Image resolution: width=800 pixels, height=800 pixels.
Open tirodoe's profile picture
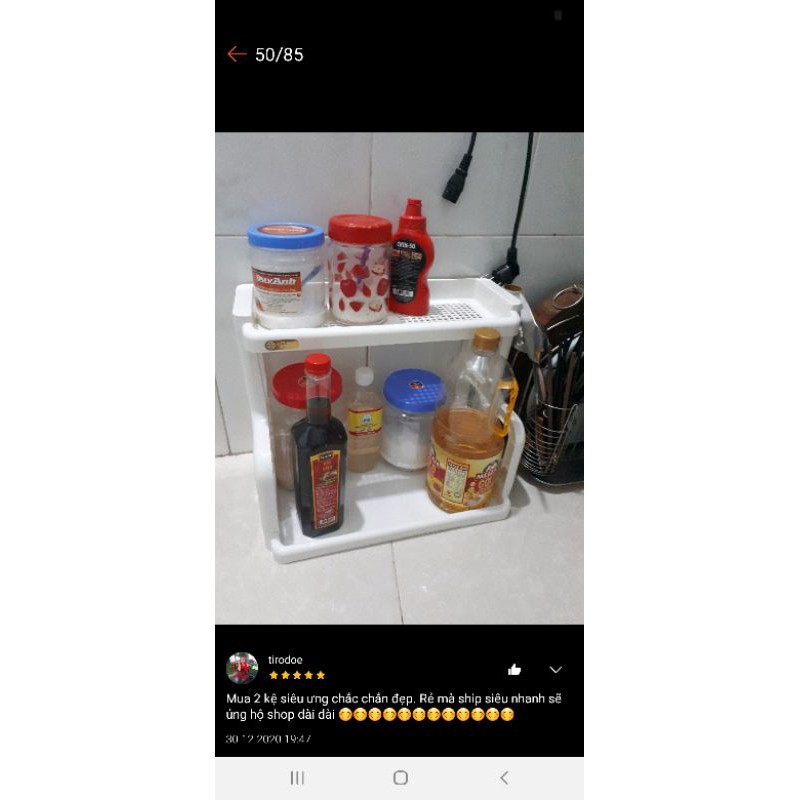point(242,668)
